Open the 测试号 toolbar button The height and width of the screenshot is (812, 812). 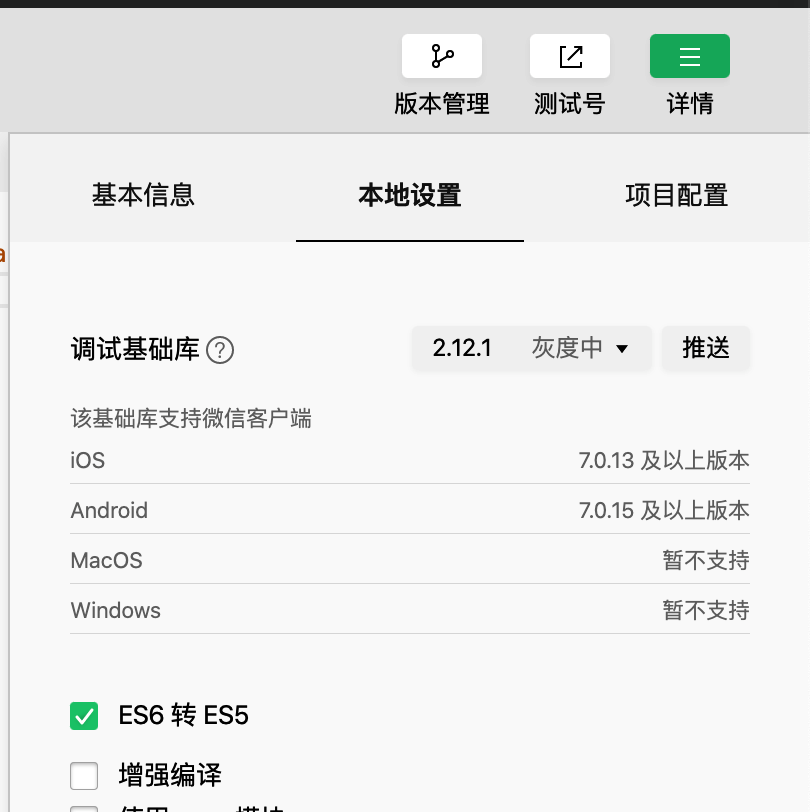(570, 57)
